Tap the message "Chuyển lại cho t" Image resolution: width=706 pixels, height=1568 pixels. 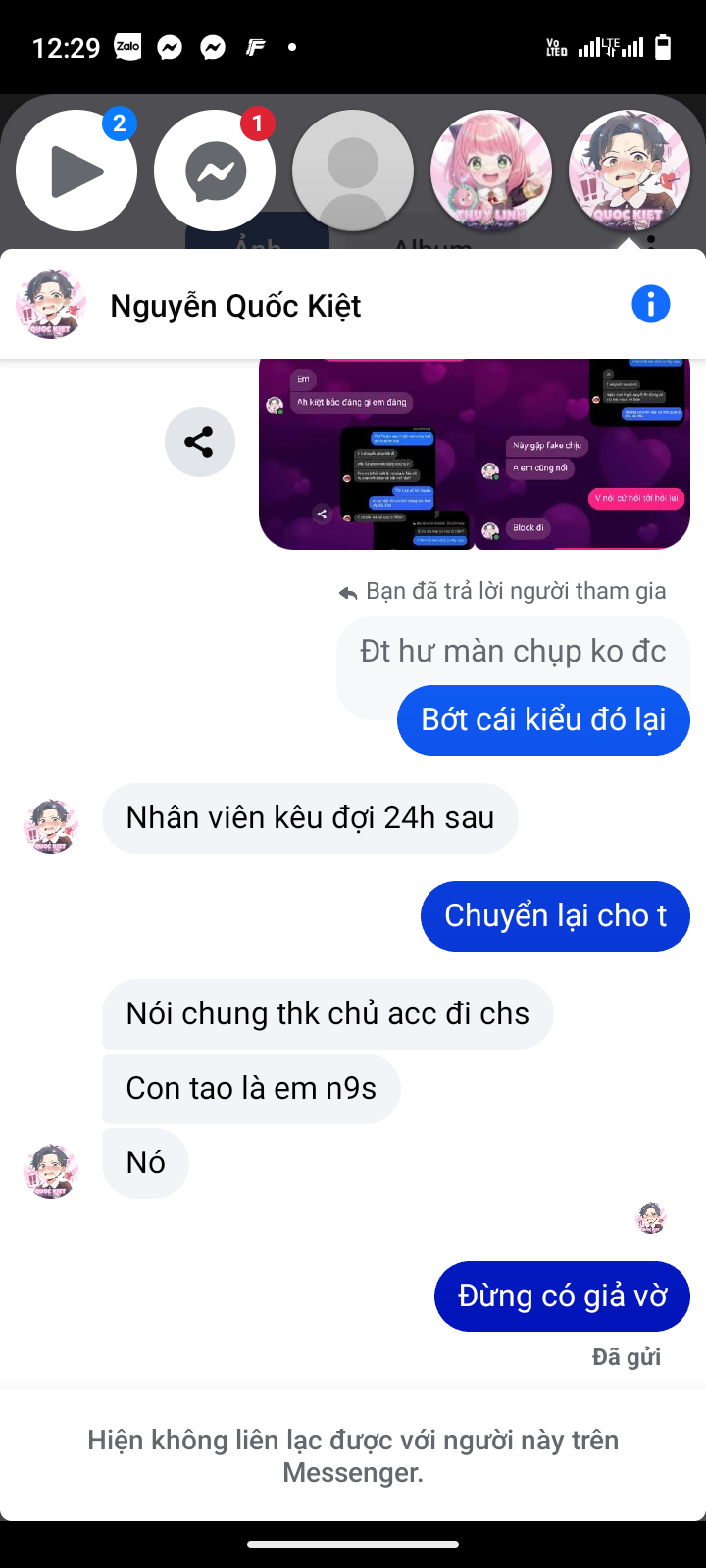(555, 916)
